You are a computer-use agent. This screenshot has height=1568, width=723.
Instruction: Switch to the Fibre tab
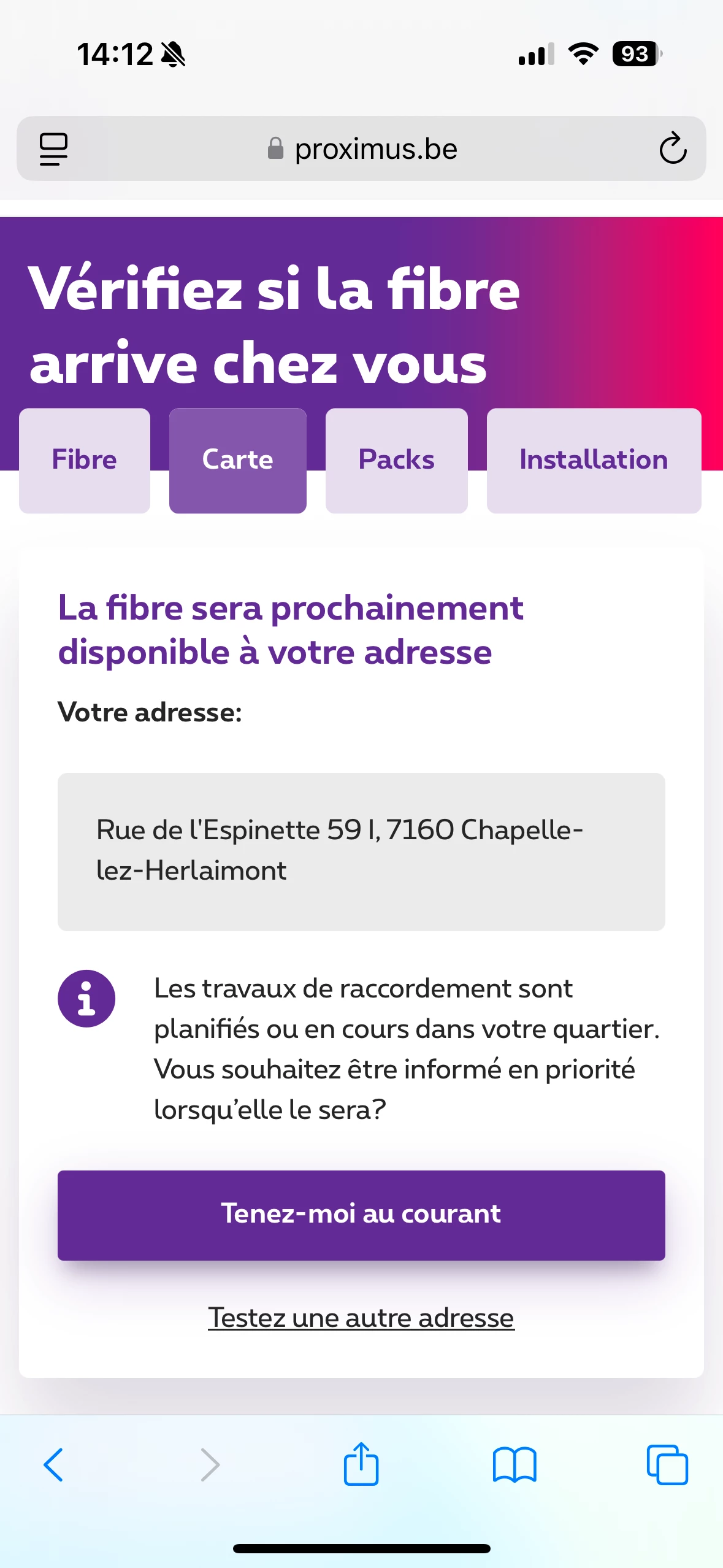(85, 460)
